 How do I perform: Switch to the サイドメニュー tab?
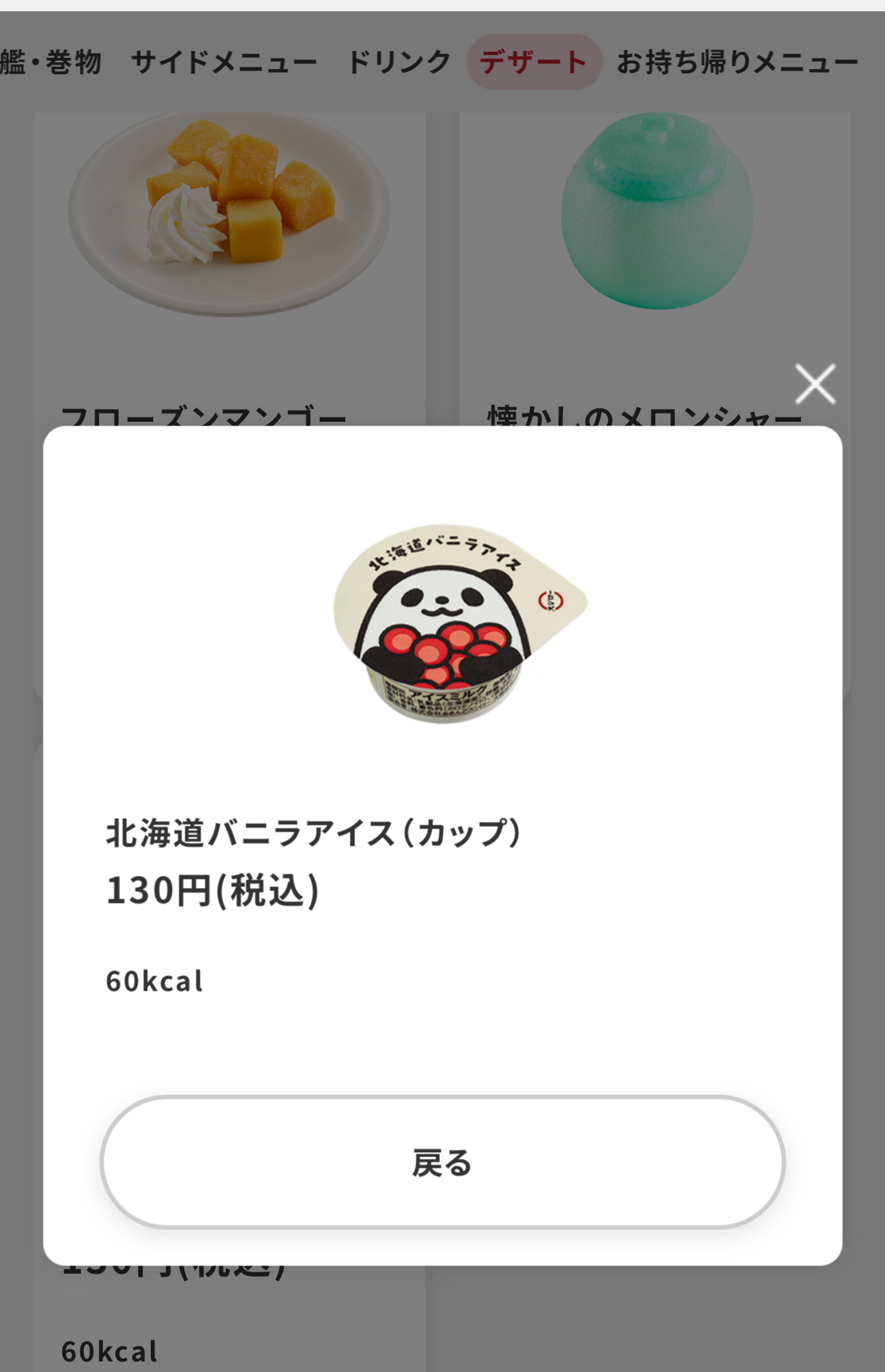coord(224,62)
